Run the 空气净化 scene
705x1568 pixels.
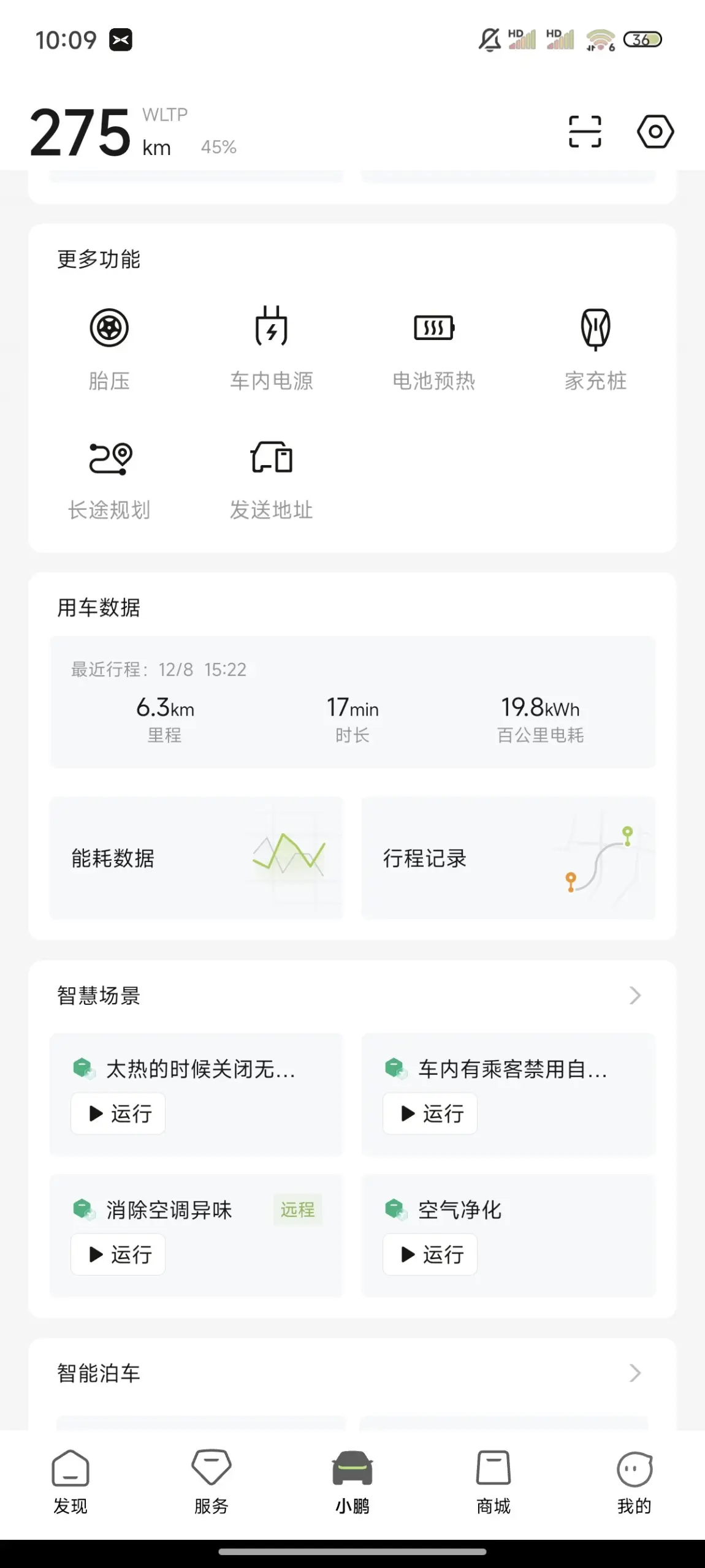point(430,1254)
